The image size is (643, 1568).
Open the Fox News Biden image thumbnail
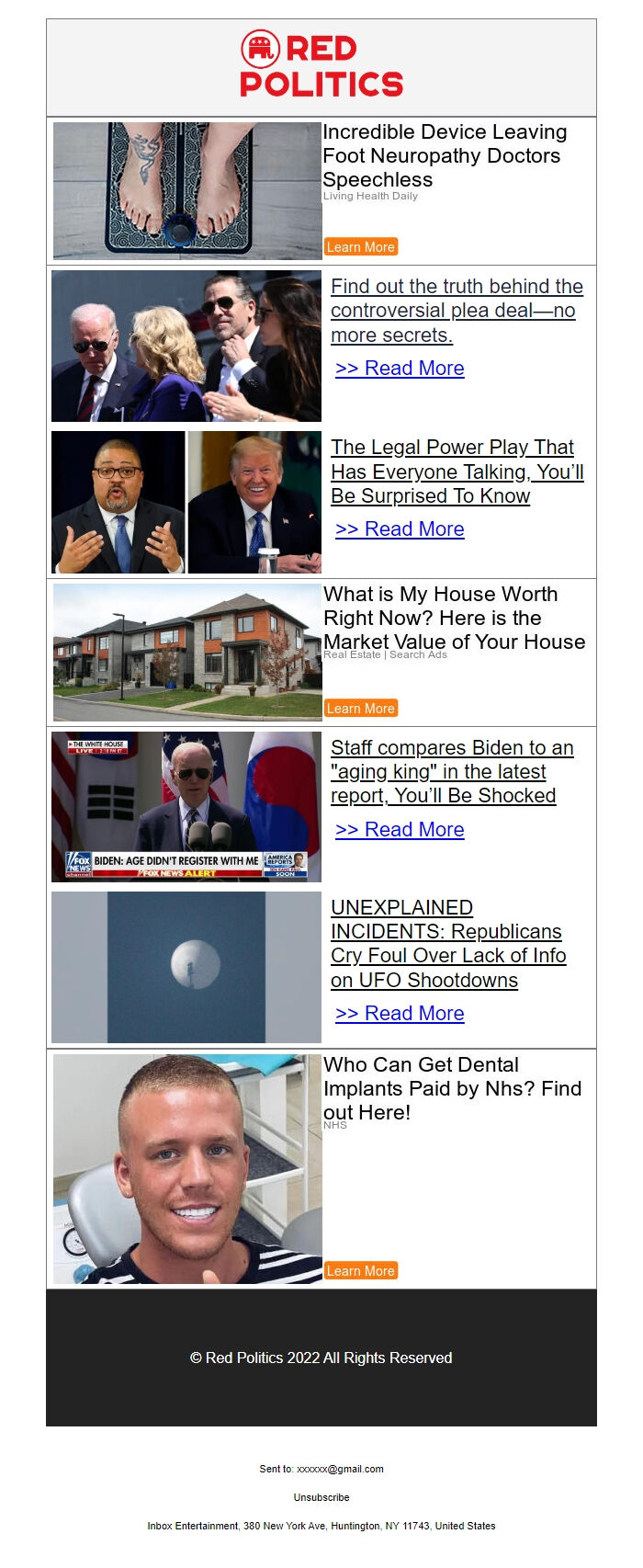point(186,806)
